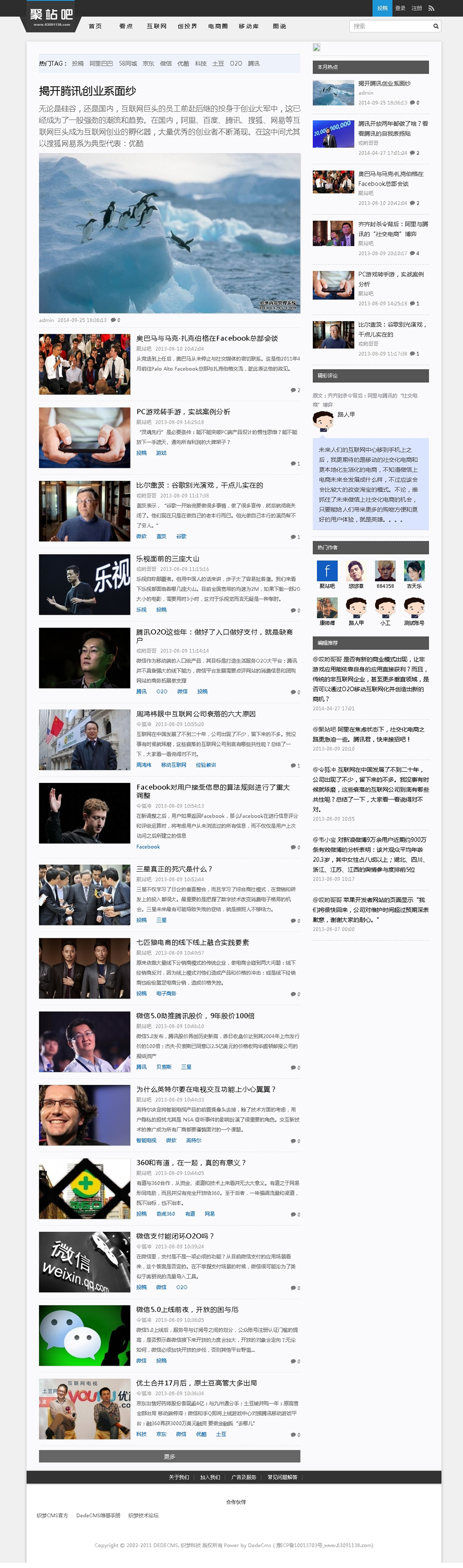
Task: View author 古天乐 in 热门作者
Action: [x=414, y=574]
